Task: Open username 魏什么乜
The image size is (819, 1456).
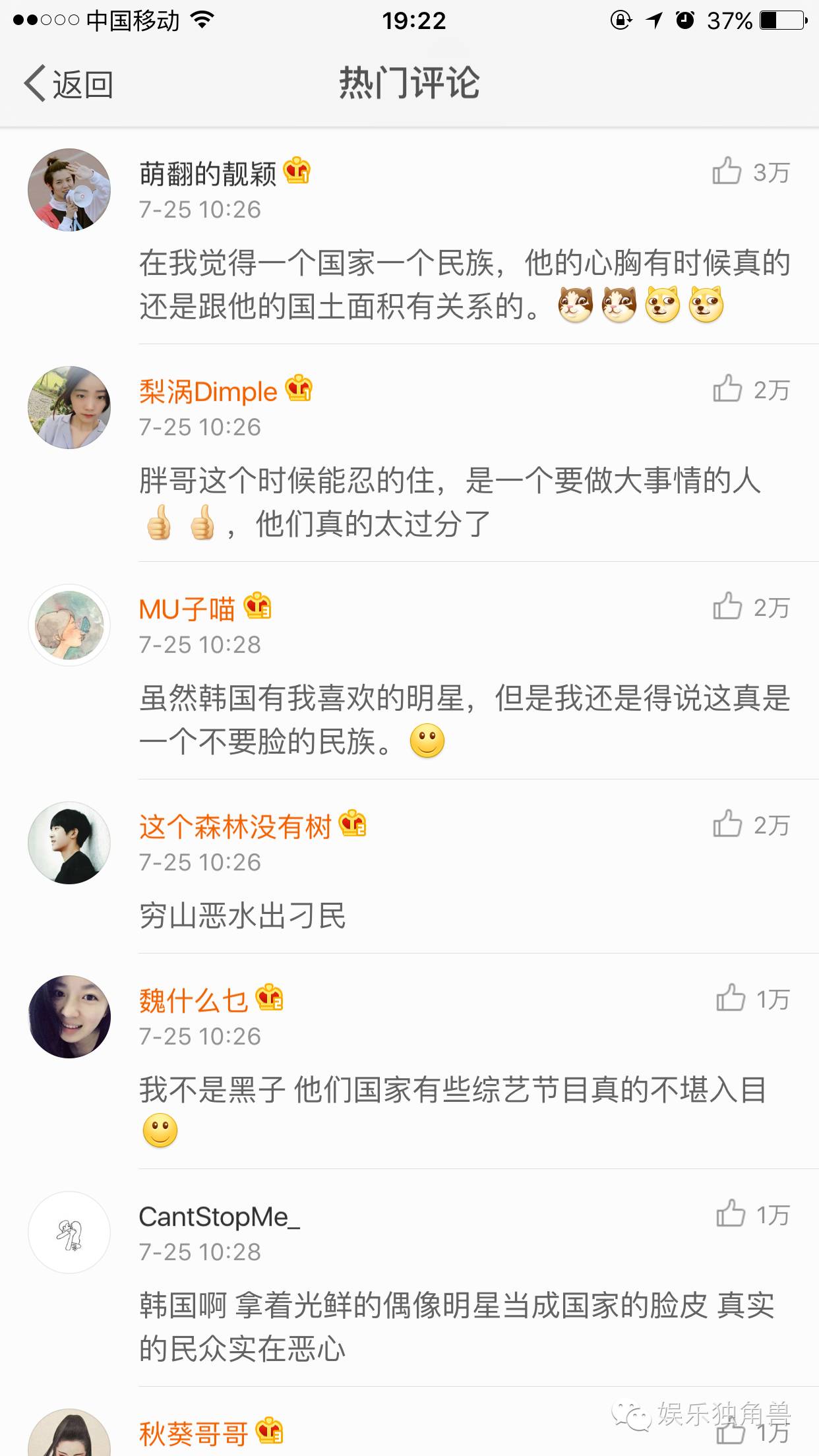Action: (193, 1001)
